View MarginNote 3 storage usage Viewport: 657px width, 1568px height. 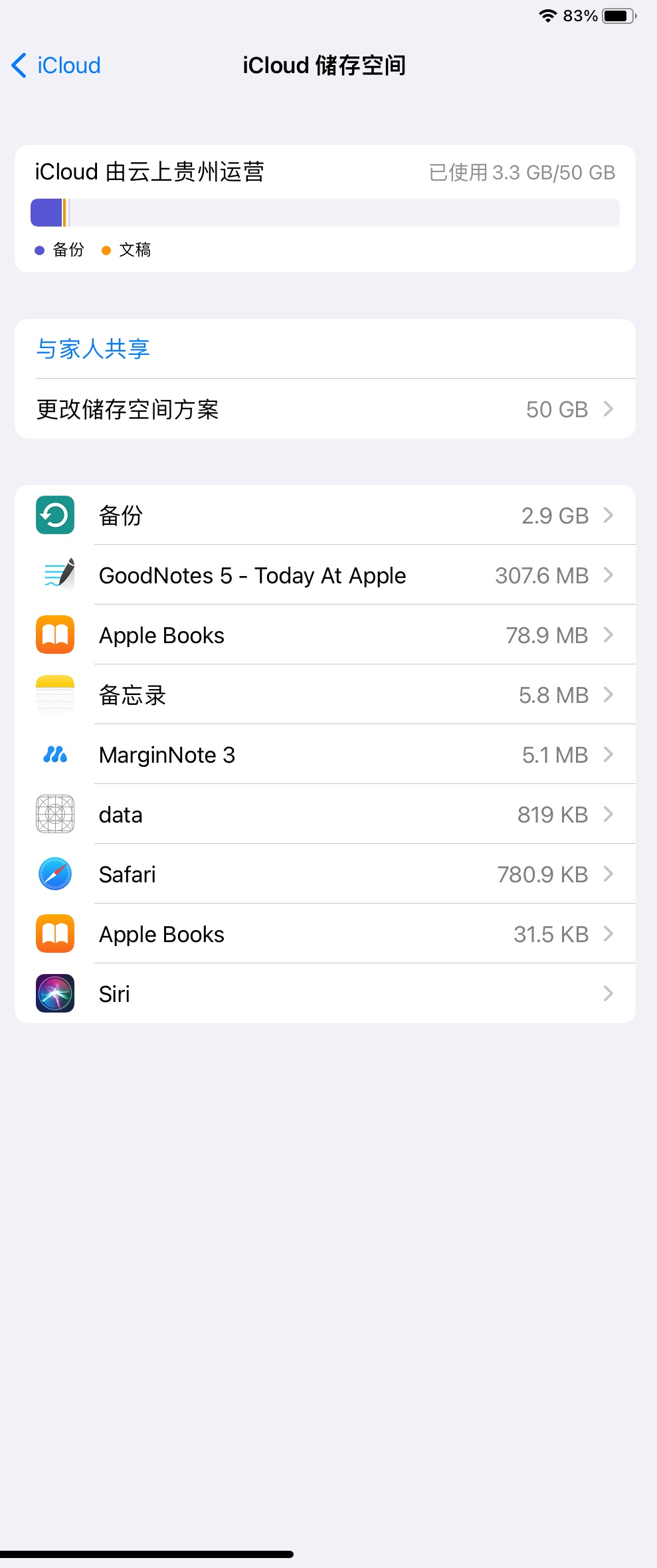tap(325, 755)
